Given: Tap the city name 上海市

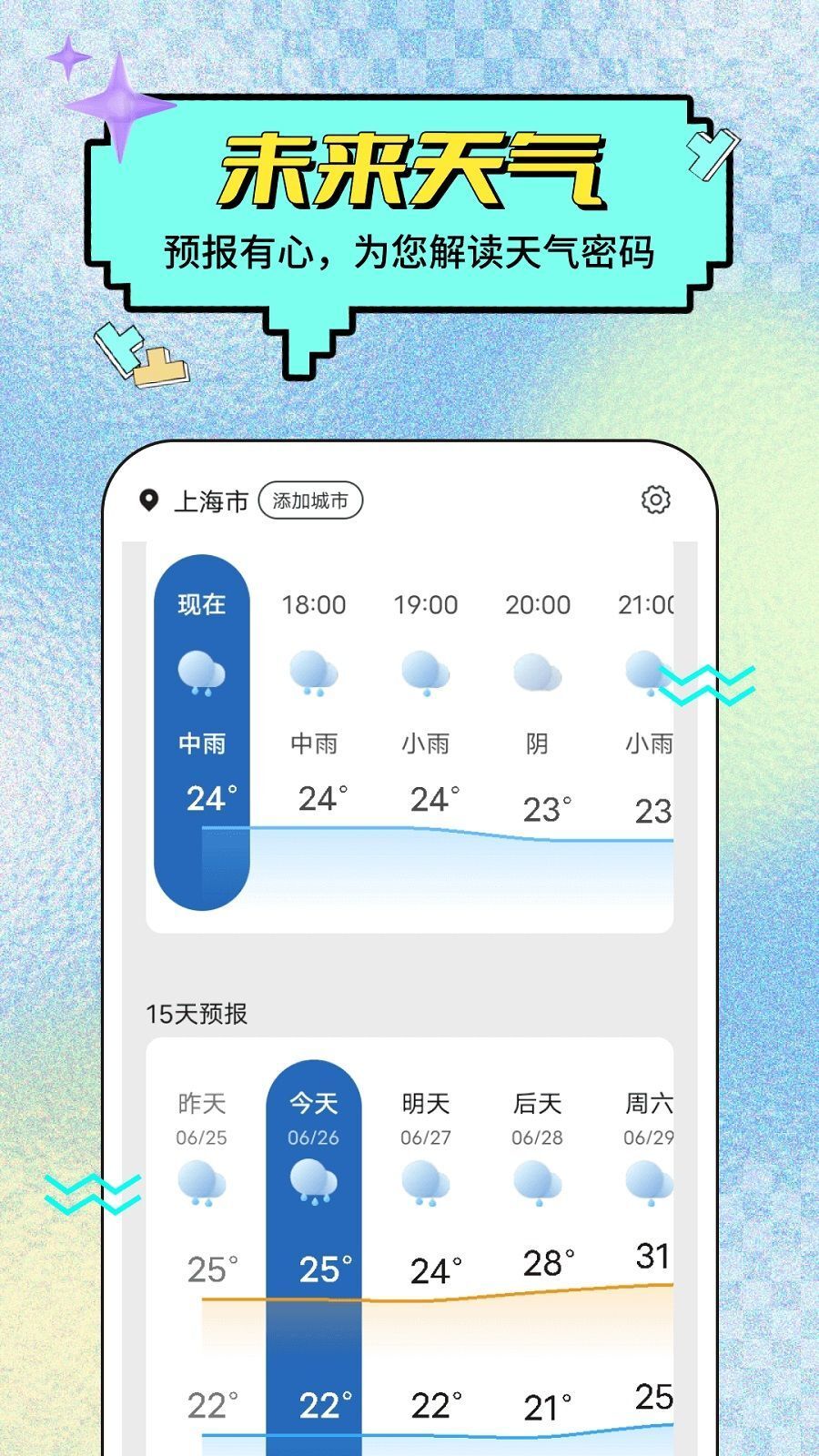Looking at the screenshot, I should click(209, 500).
